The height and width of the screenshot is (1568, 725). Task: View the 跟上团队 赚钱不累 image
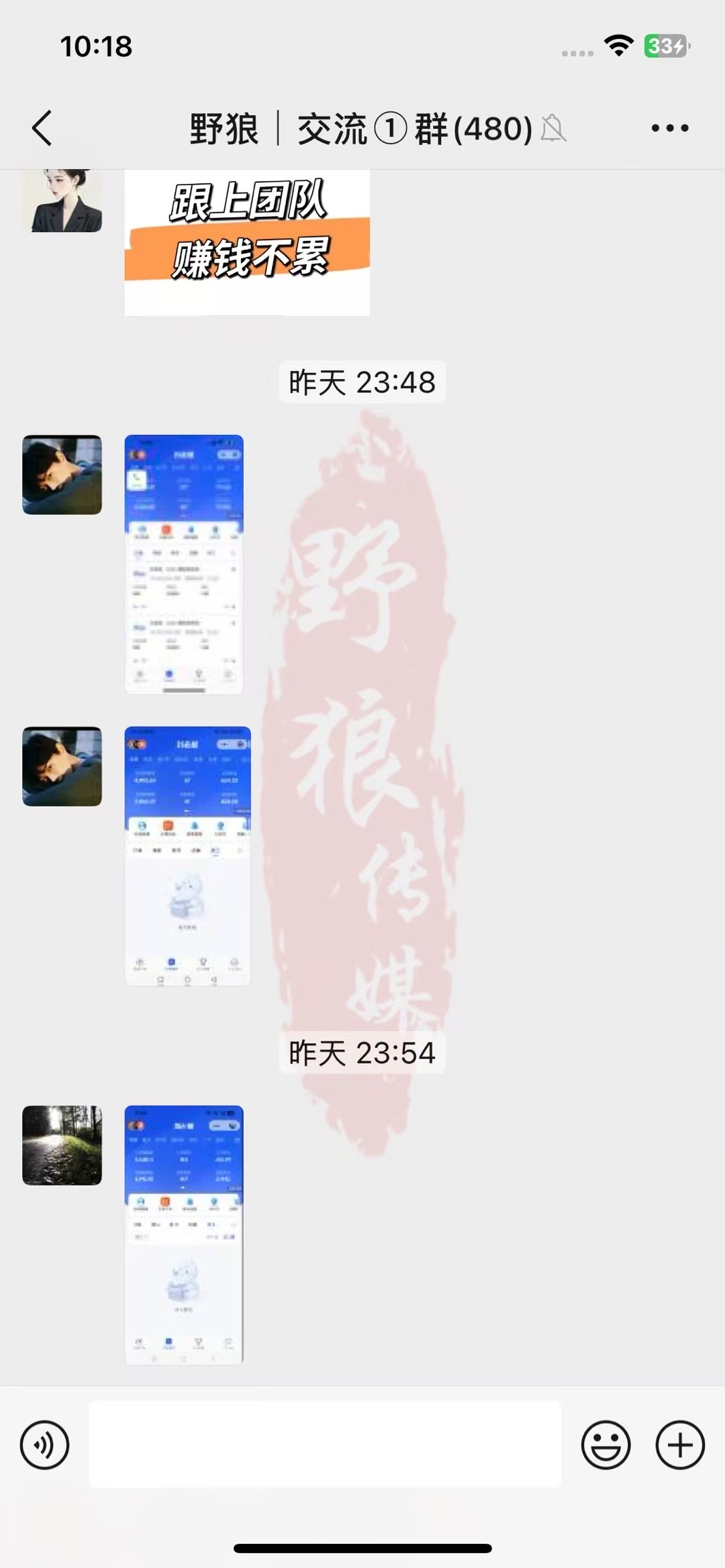point(247,242)
